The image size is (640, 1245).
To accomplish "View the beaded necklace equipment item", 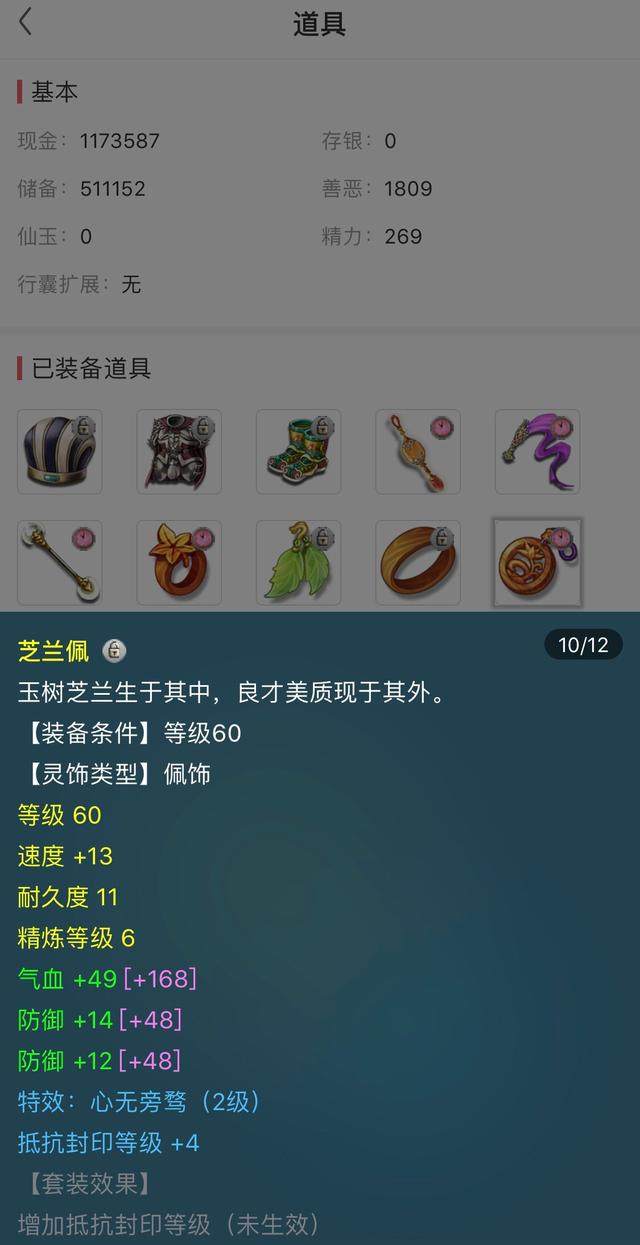I will point(418,452).
